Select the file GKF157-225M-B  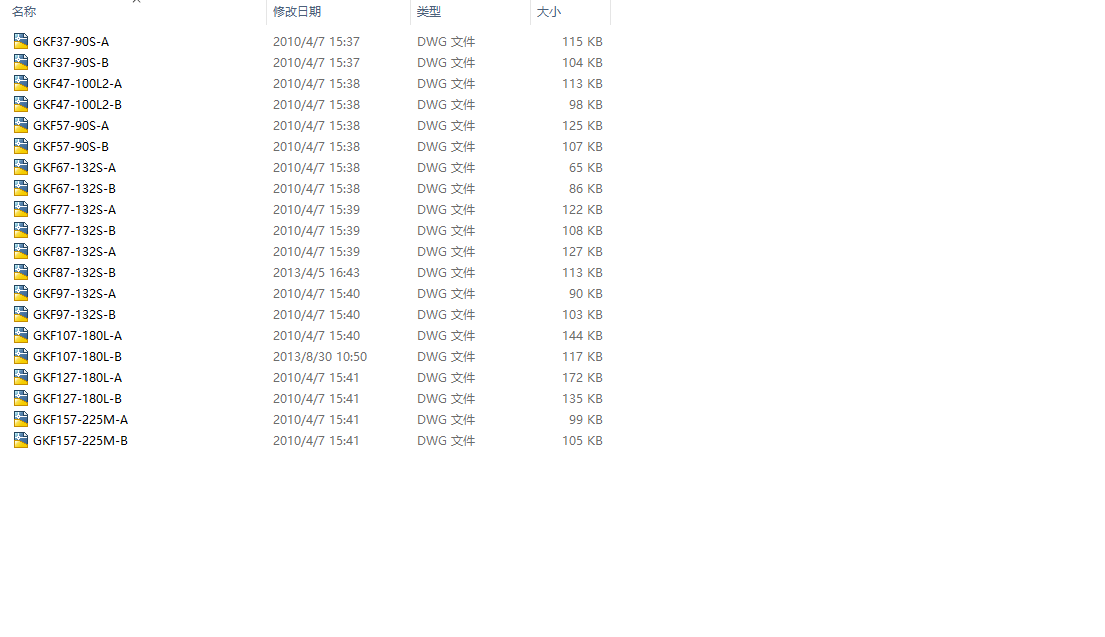pos(80,441)
